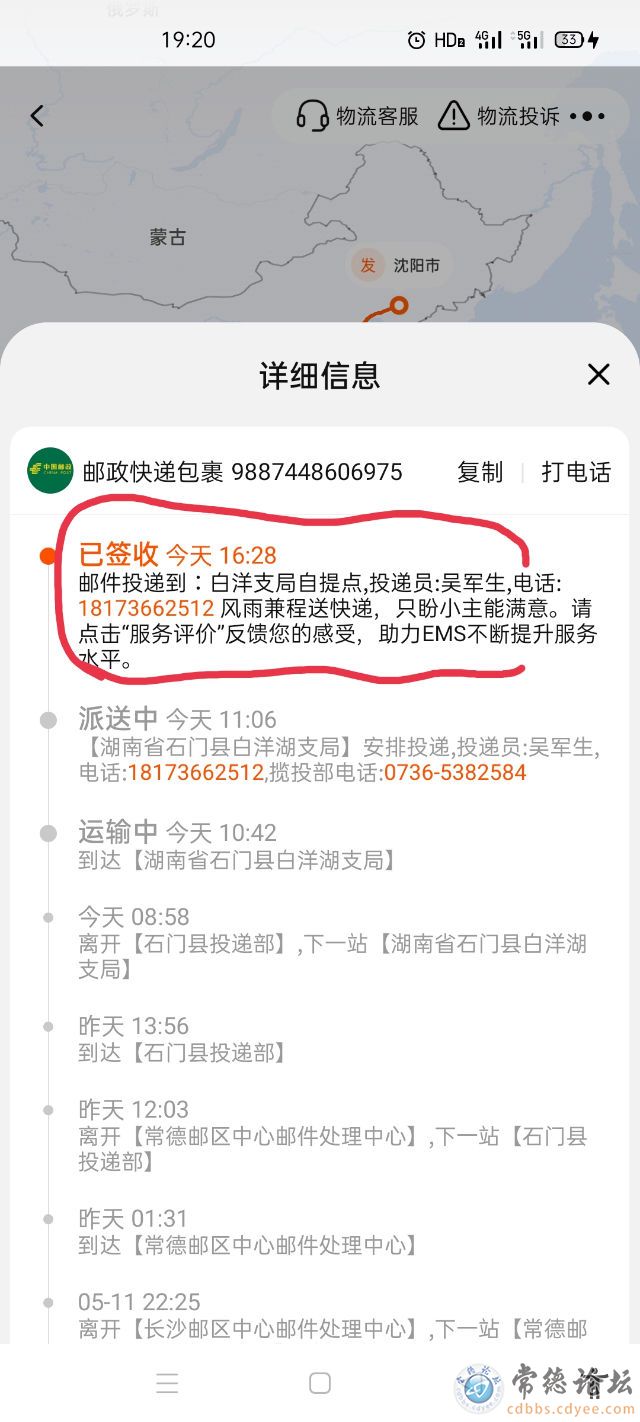640x1422 pixels.
Task: Call 18173662512 in the 已签收 entry
Action: tap(146, 608)
